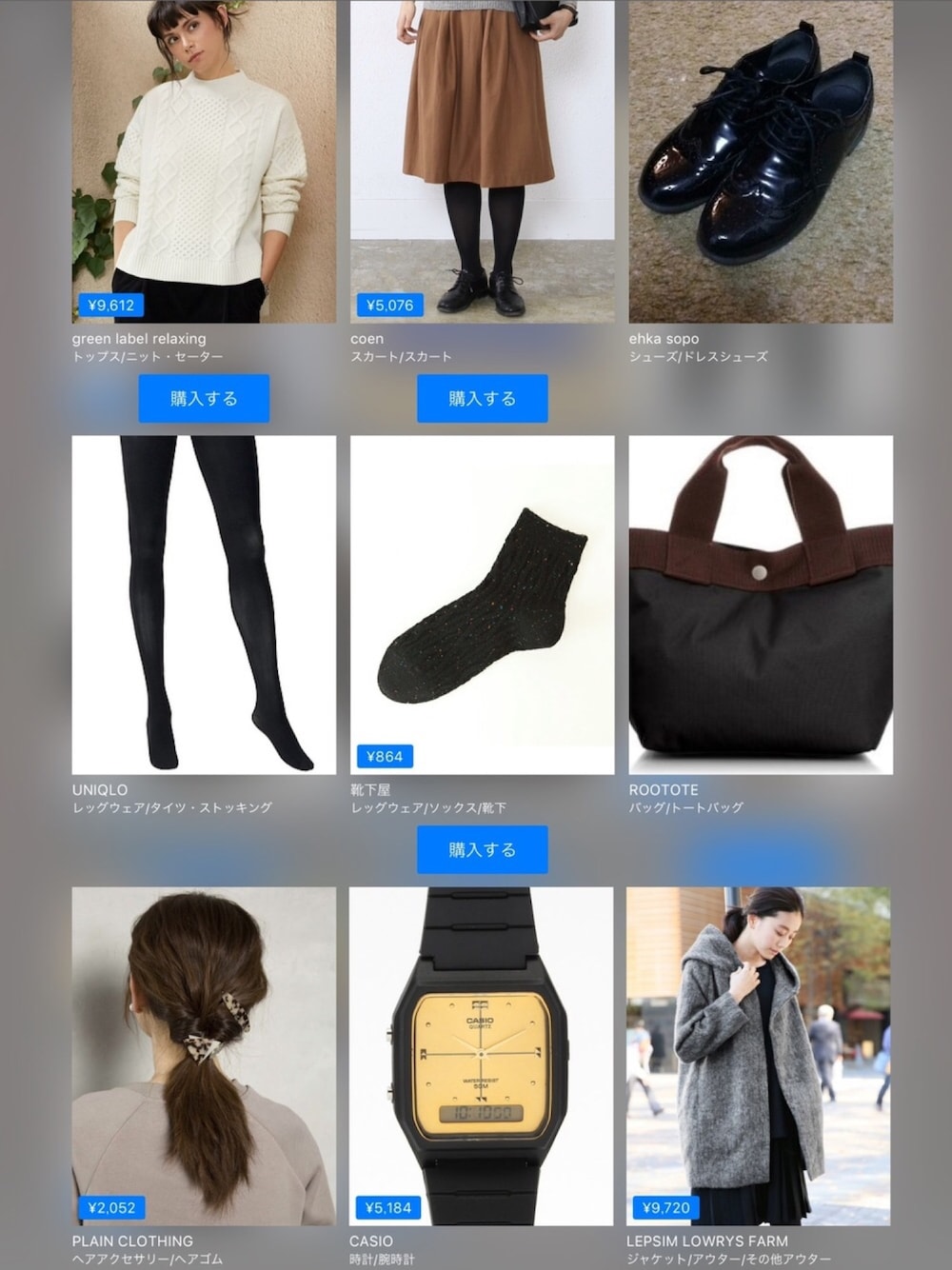
Task: Buy the coen brown skirt
Action: point(482,398)
